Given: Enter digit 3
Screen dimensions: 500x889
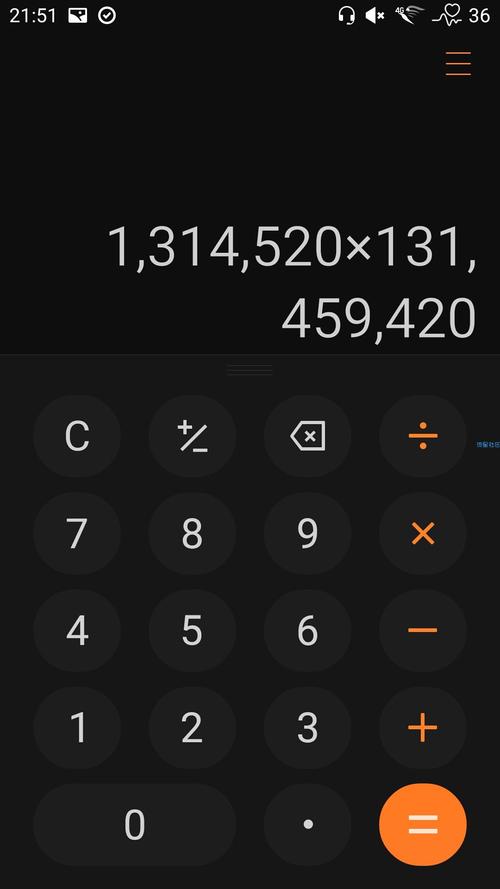Looking at the screenshot, I should [x=307, y=727].
